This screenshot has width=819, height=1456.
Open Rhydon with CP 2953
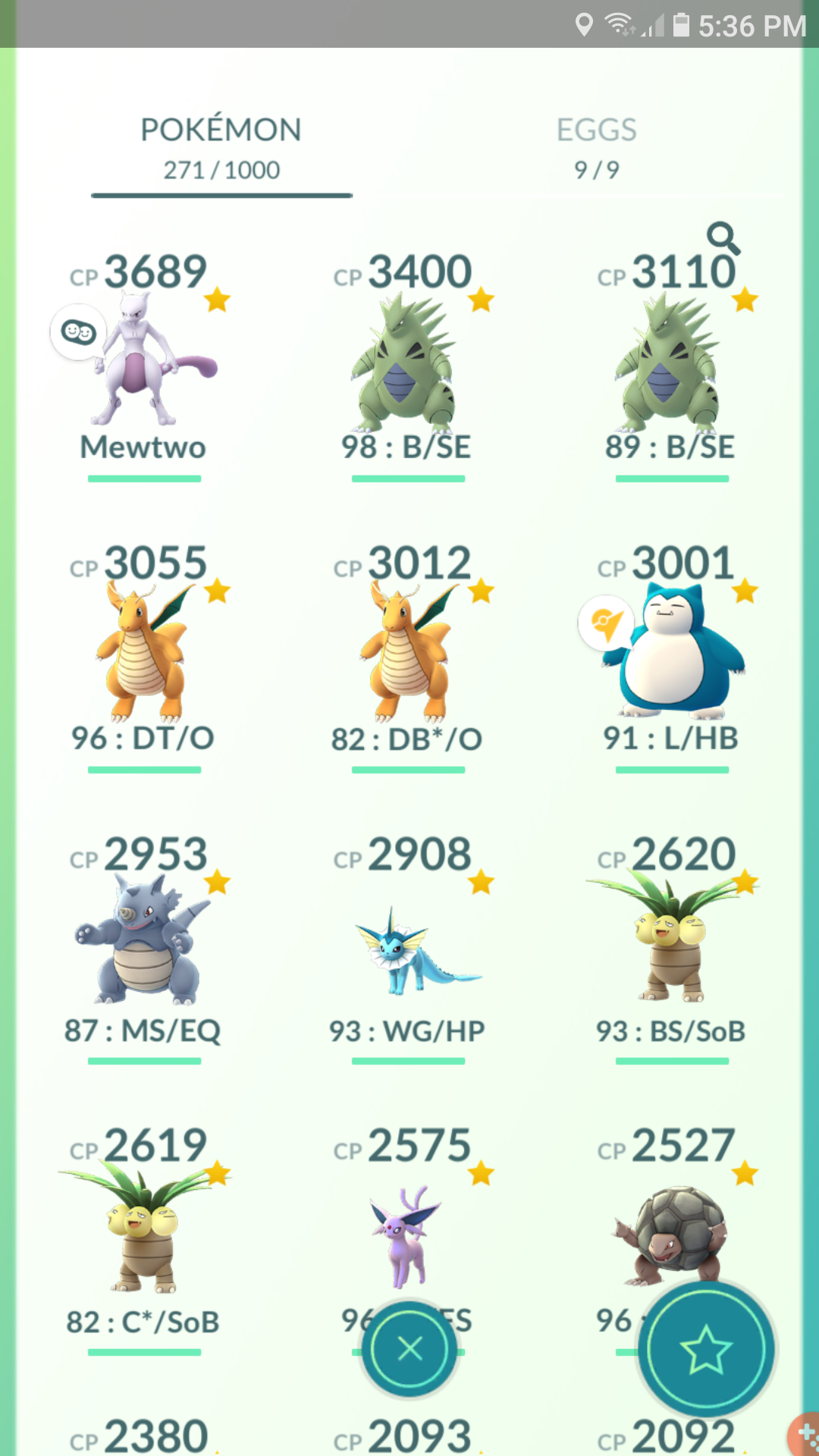pyautogui.click(x=144, y=949)
